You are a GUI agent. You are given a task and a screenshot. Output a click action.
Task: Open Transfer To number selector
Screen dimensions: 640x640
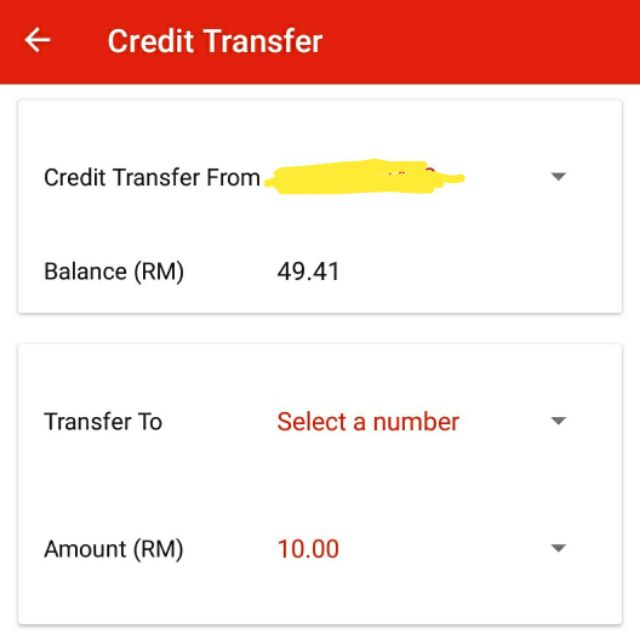coord(558,421)
